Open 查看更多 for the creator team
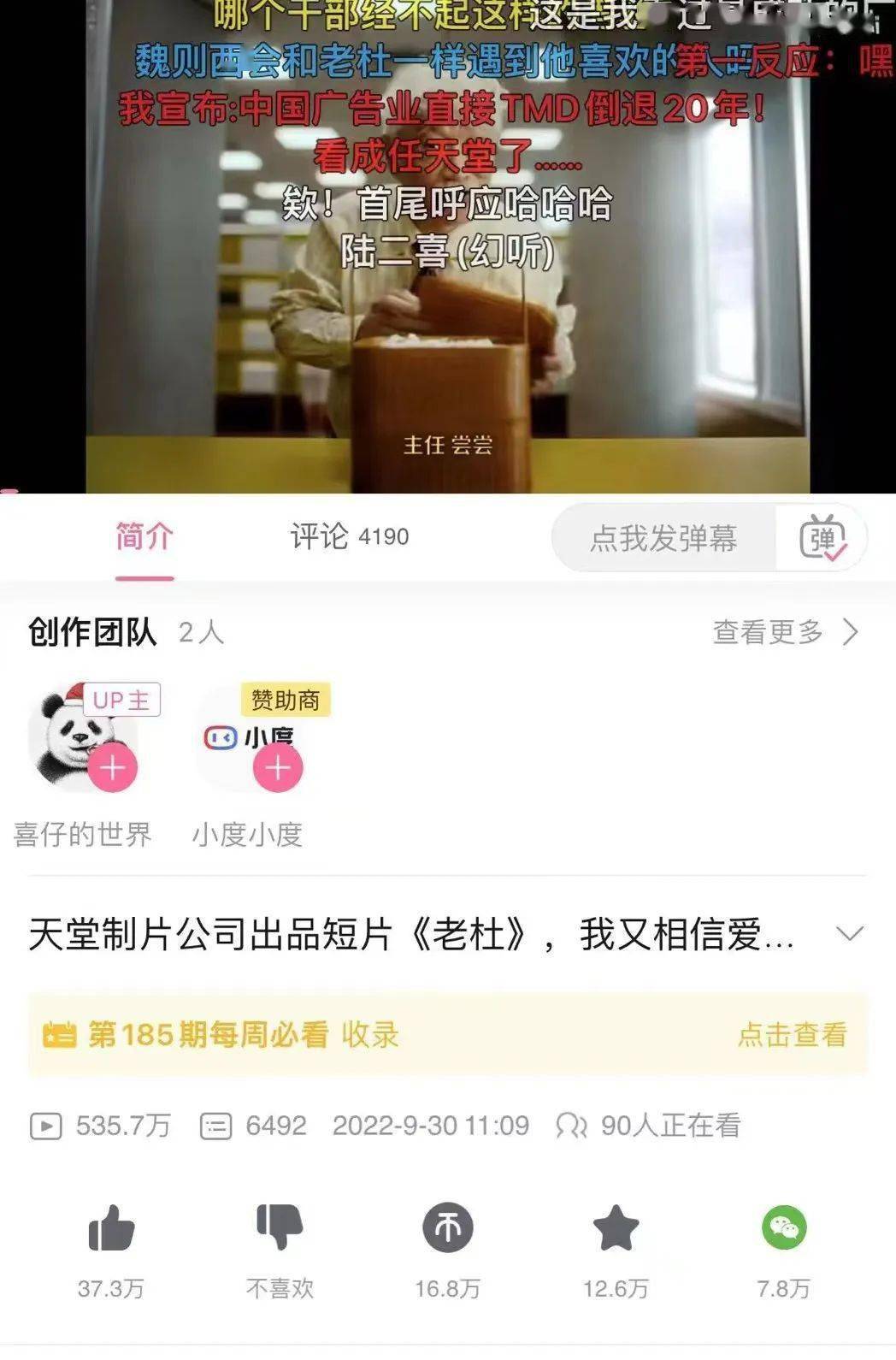This screenshot has width=896, height=1360. 785,633
